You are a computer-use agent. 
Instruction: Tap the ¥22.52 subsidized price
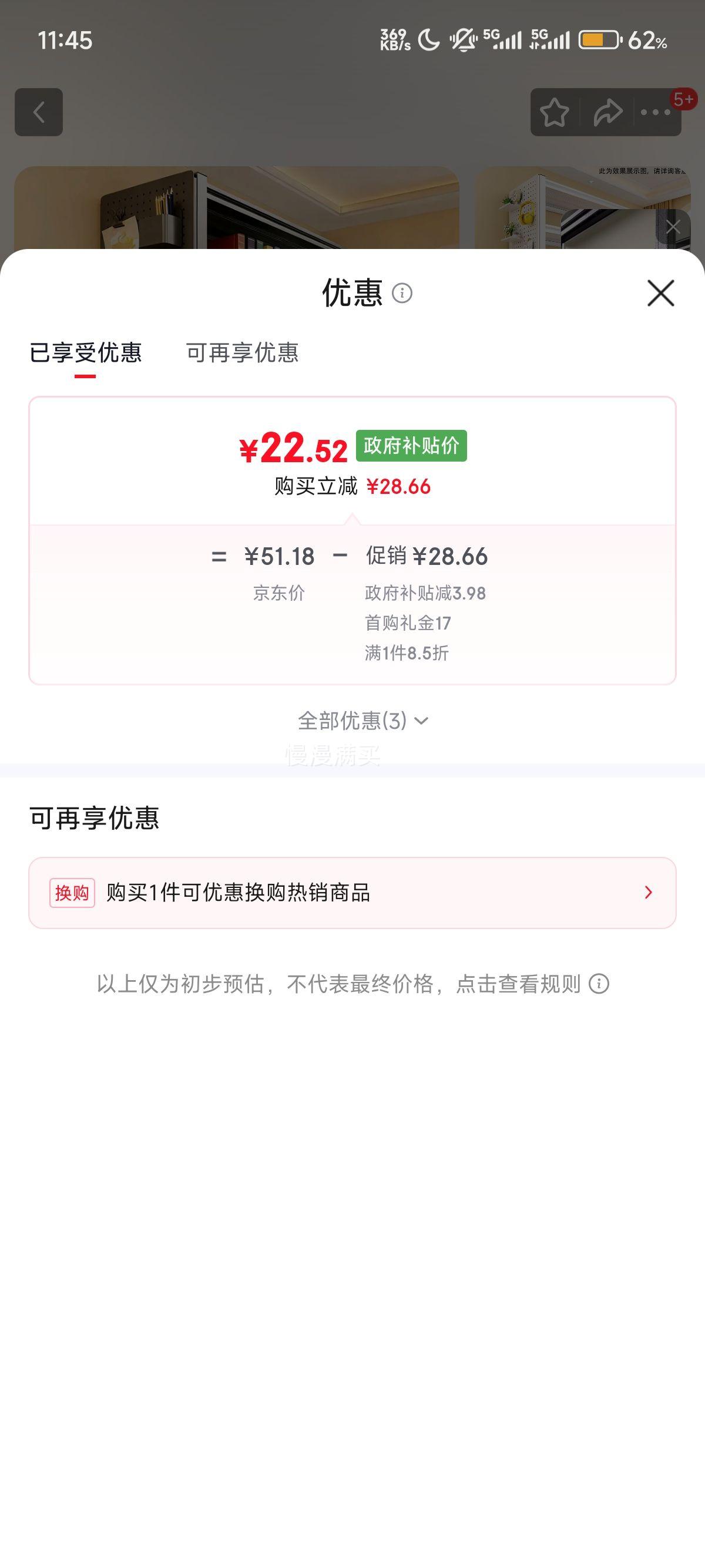click(291, 449)
